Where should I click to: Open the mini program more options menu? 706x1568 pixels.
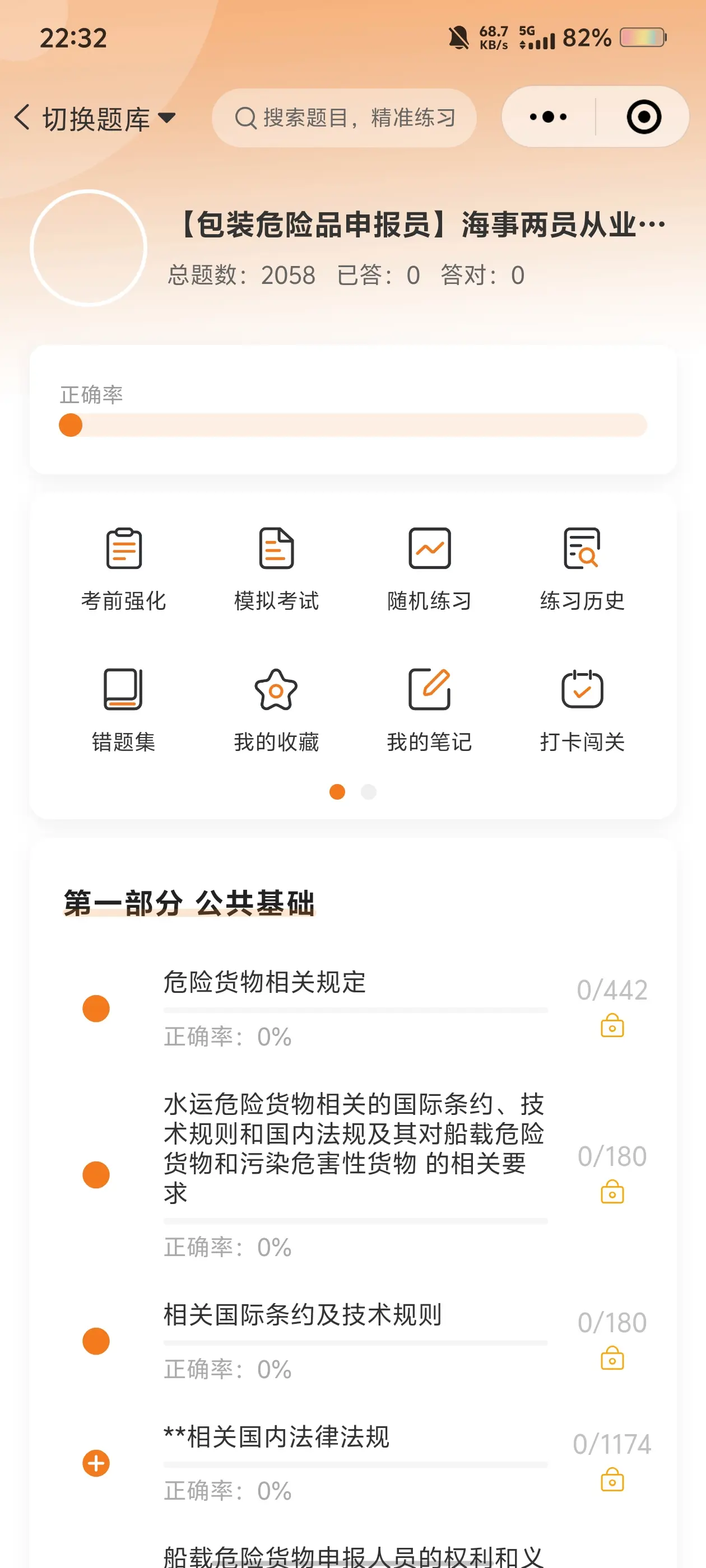tap(547, 117)
